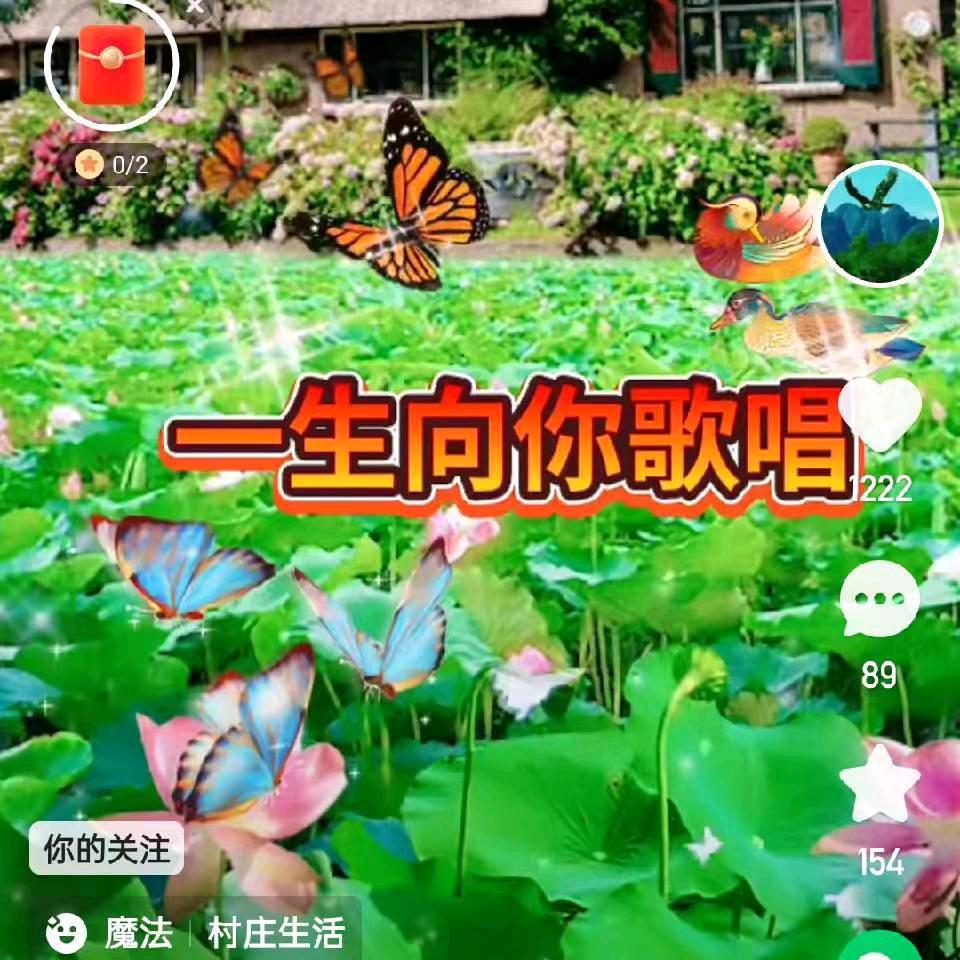The width and height of the screenshot is (960, 960).
Task: Open the red envelope reward widget
Action: [x=111, y=65]
